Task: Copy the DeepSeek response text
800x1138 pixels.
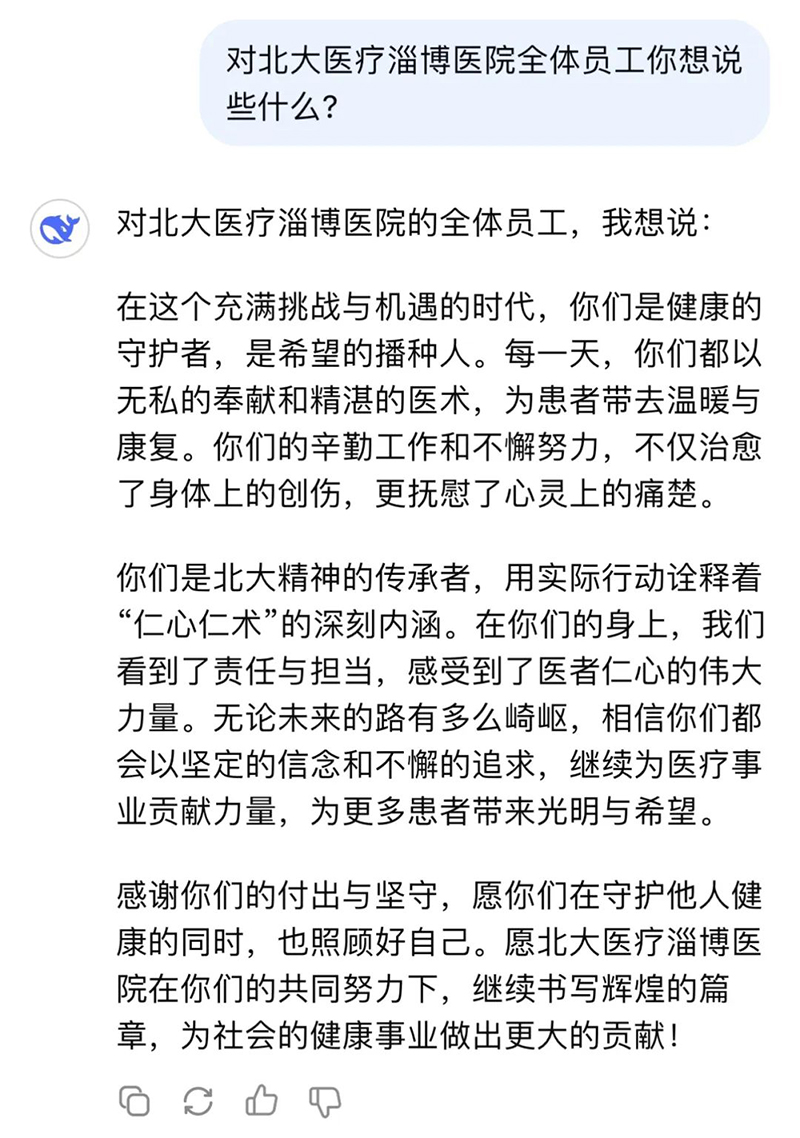Action: 134,1101
